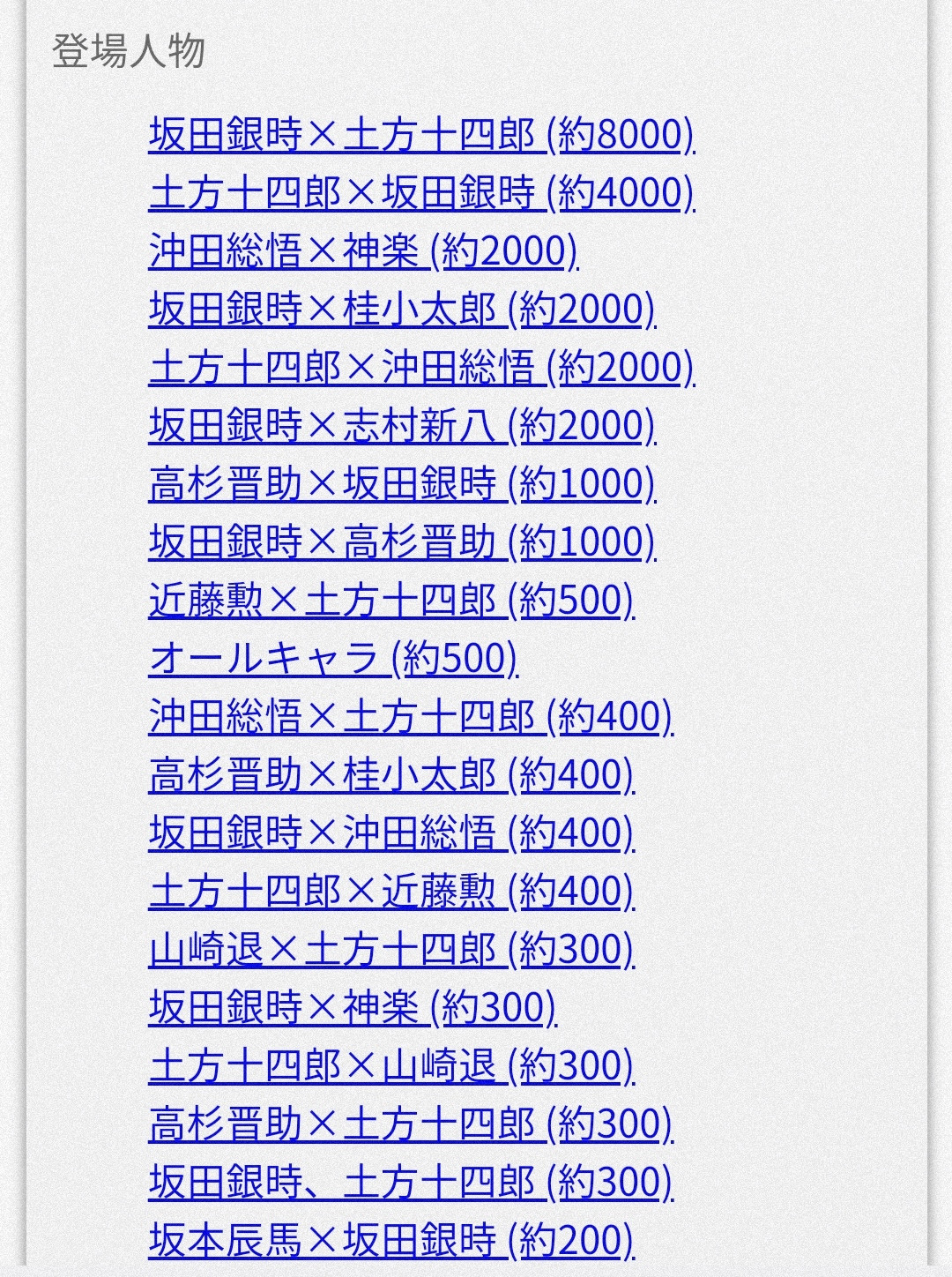Tap 坂本辰馬×坂田銀時 (約200) link

tap(391, 1240)
